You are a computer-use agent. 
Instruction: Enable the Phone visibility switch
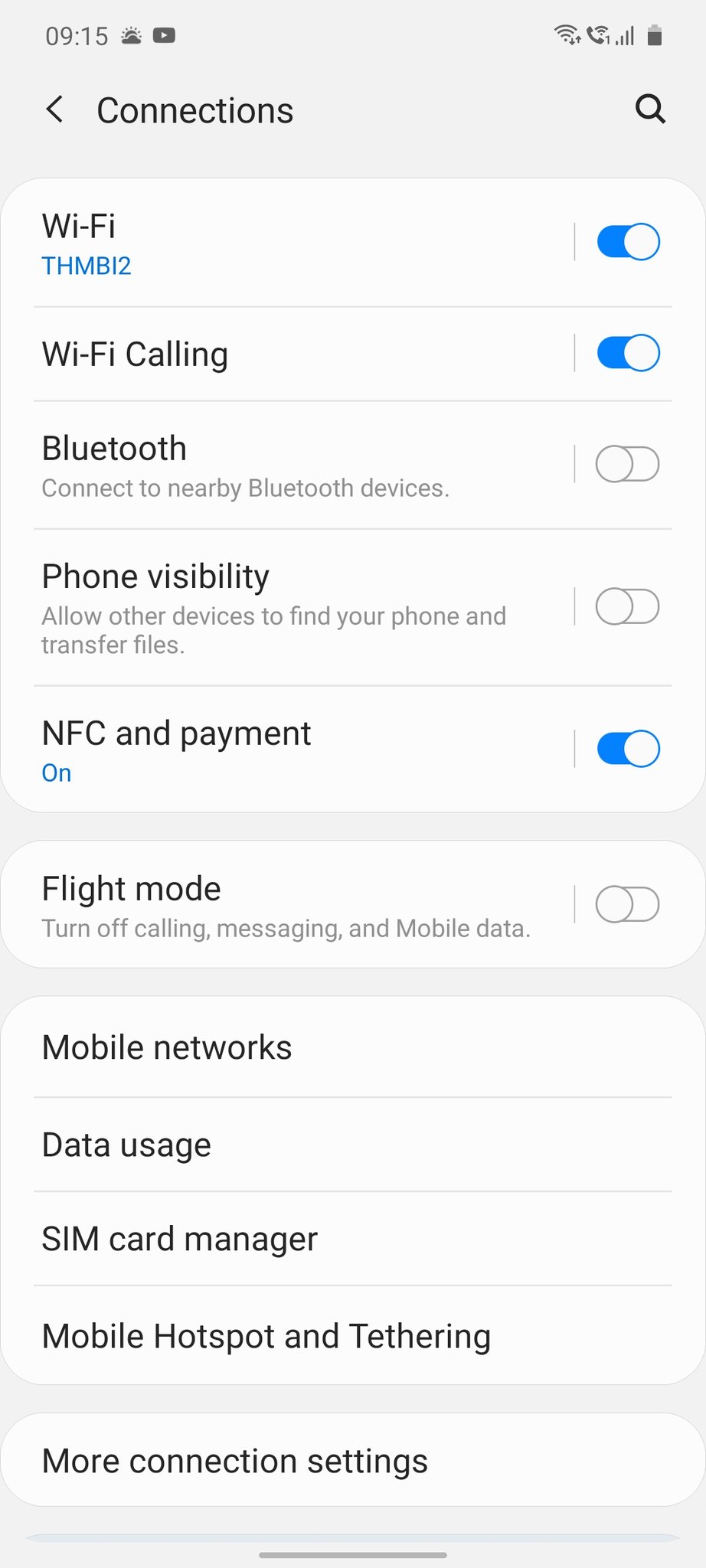tap(628, 607)
